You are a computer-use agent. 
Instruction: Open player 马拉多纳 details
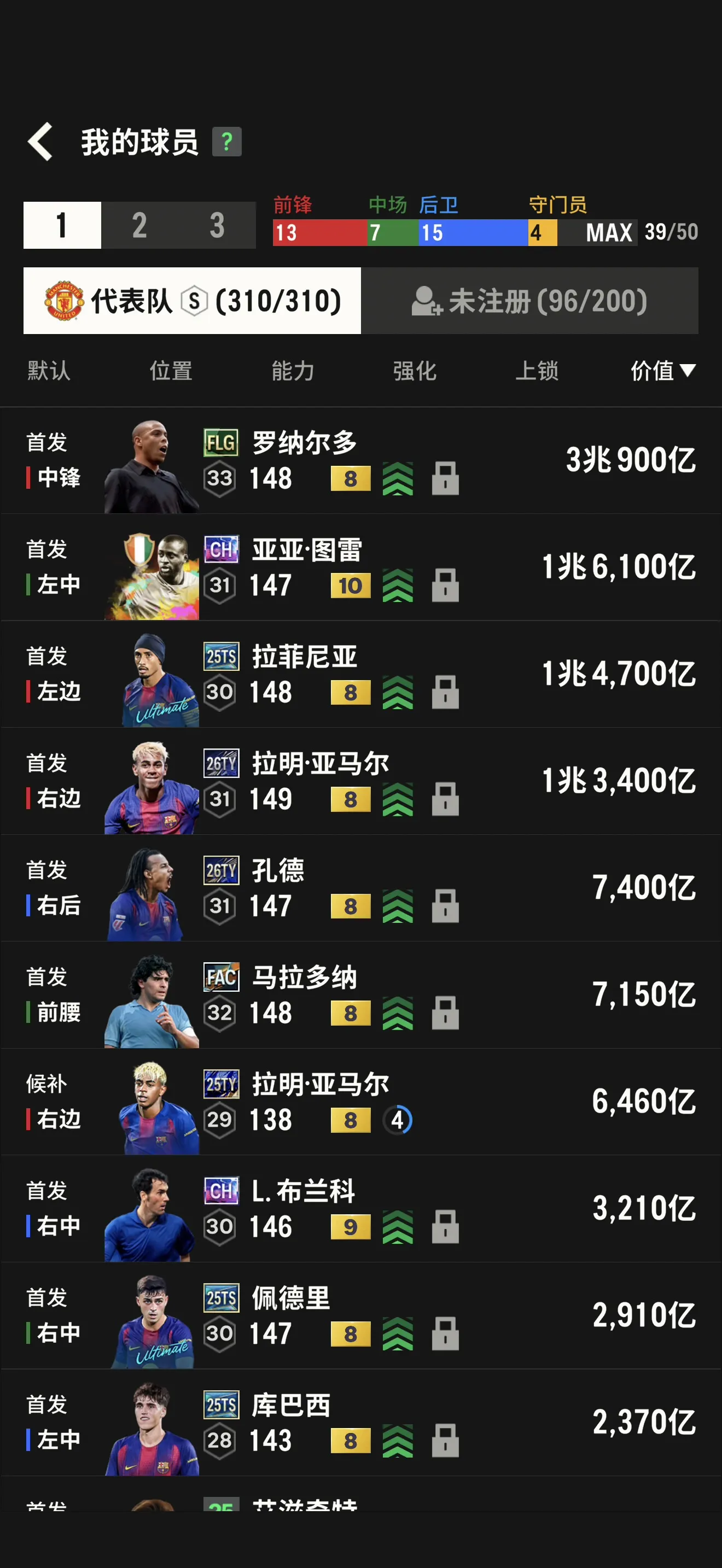point(361,995)
